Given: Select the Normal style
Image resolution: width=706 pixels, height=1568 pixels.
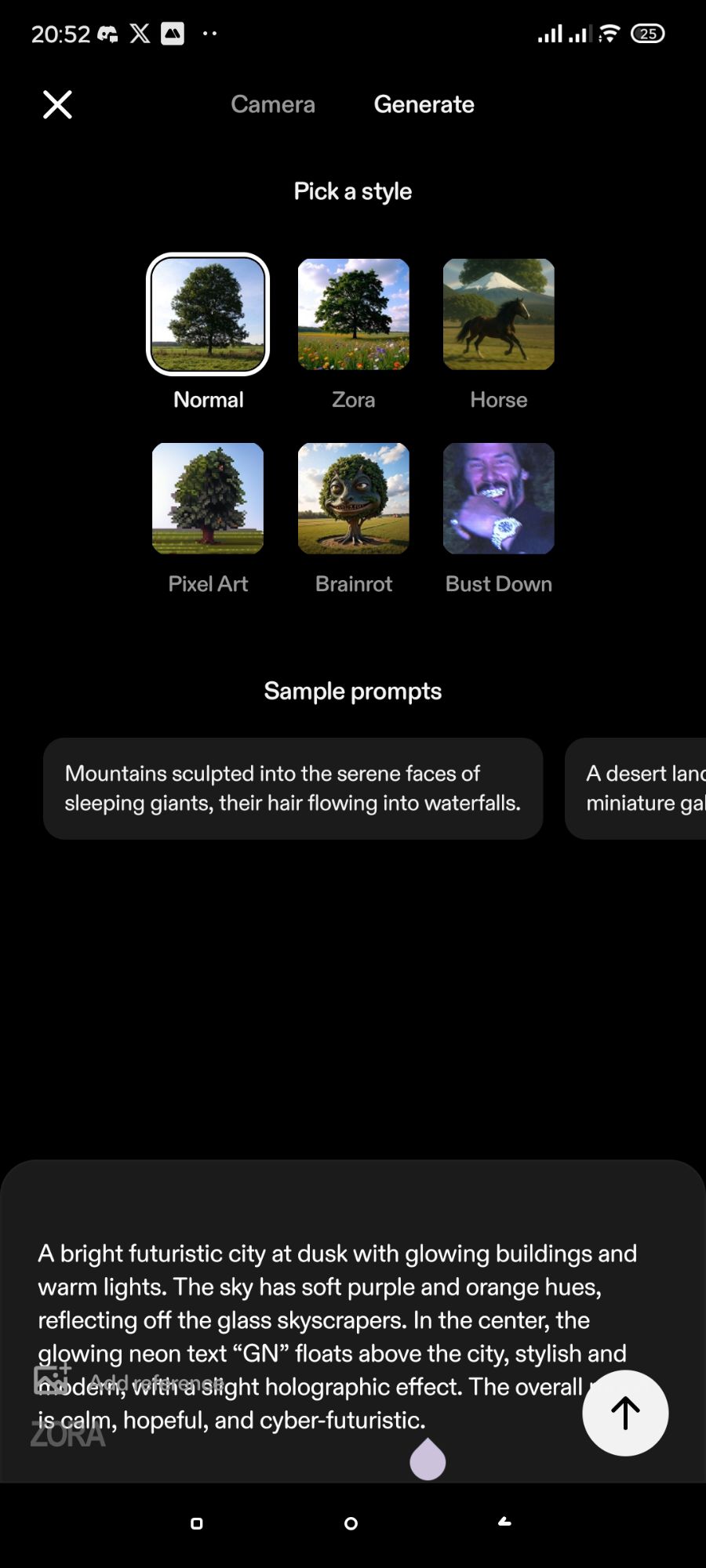Looking at the screenshot, I should [x=208, y=314].
